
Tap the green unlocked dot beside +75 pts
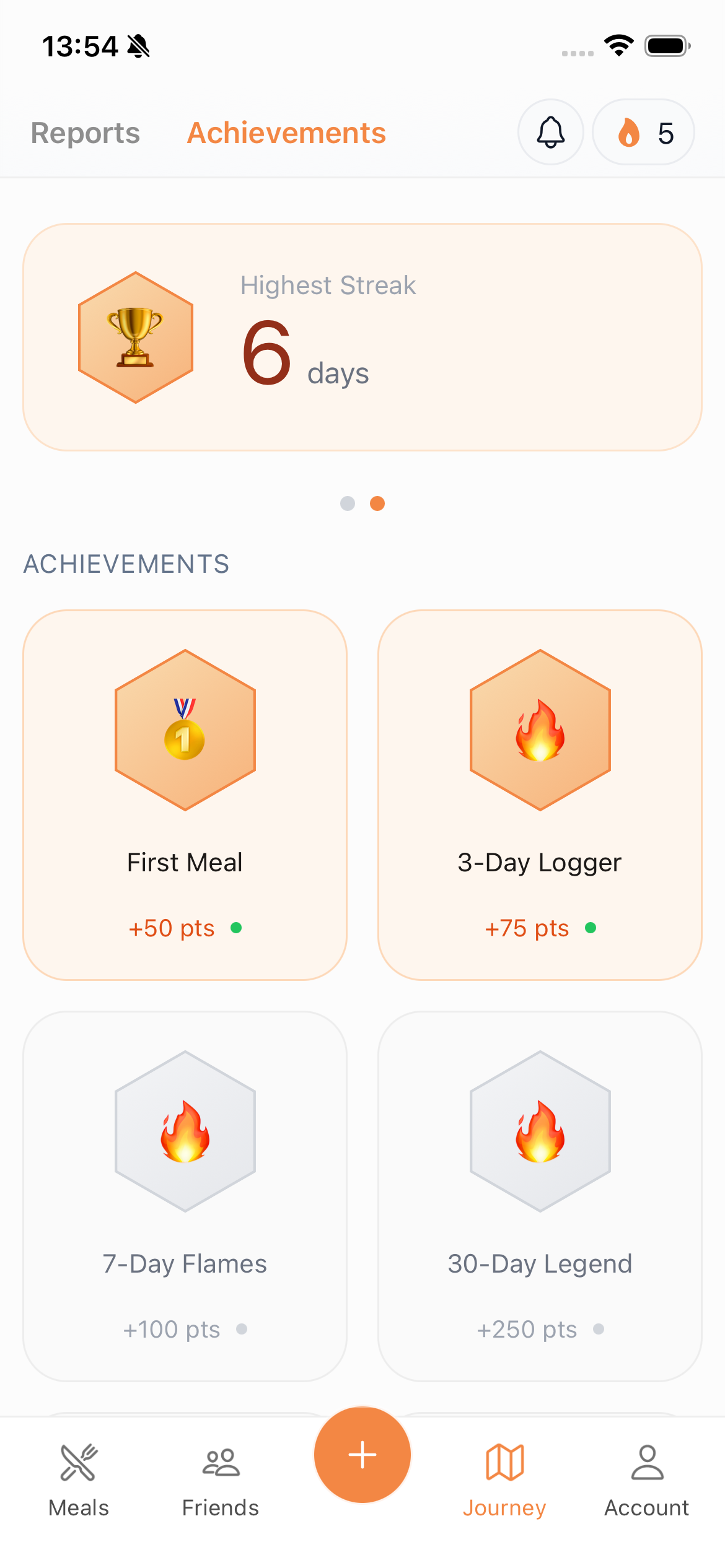(591, 928)
